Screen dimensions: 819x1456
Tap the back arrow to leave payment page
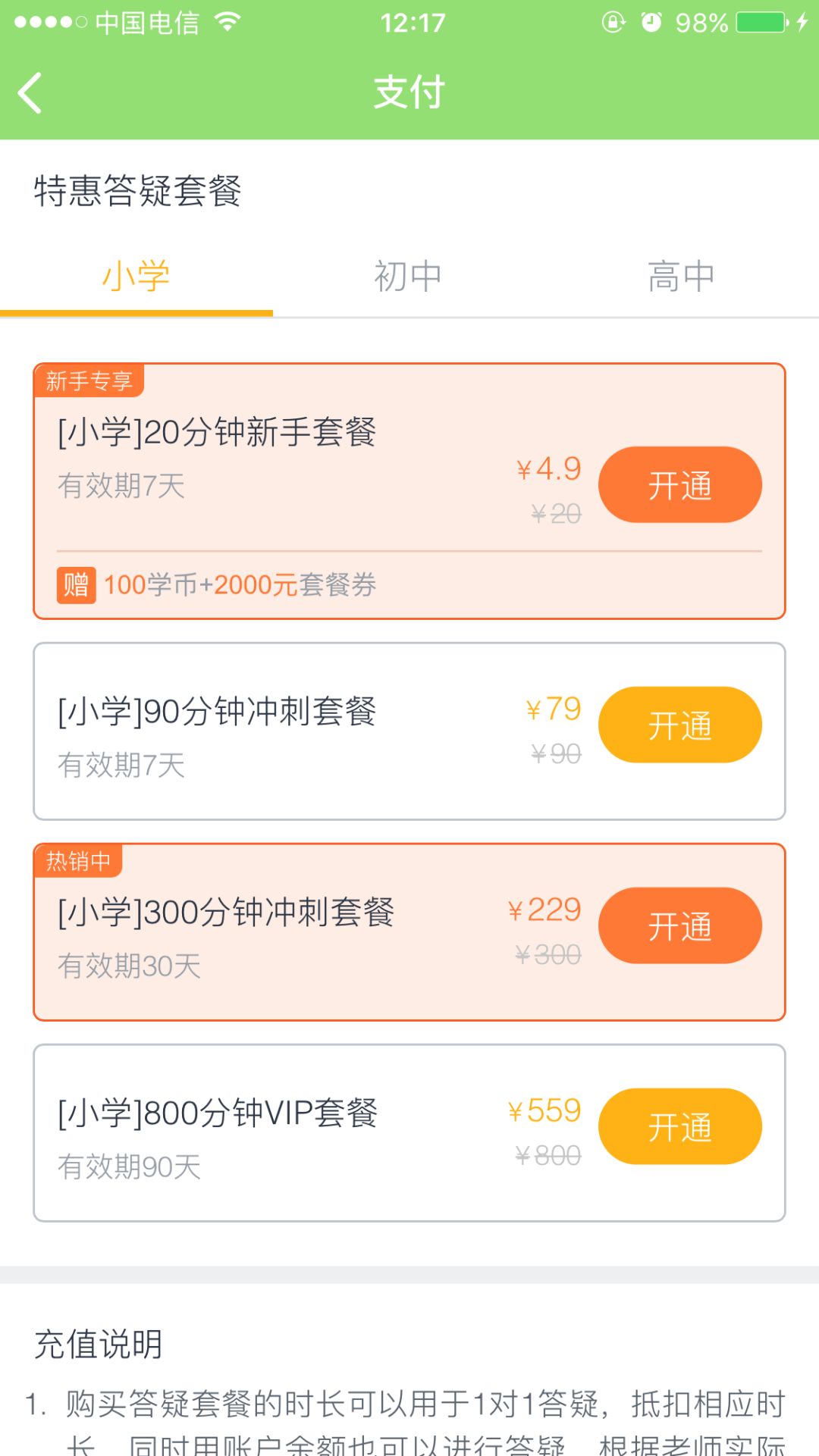29,92
